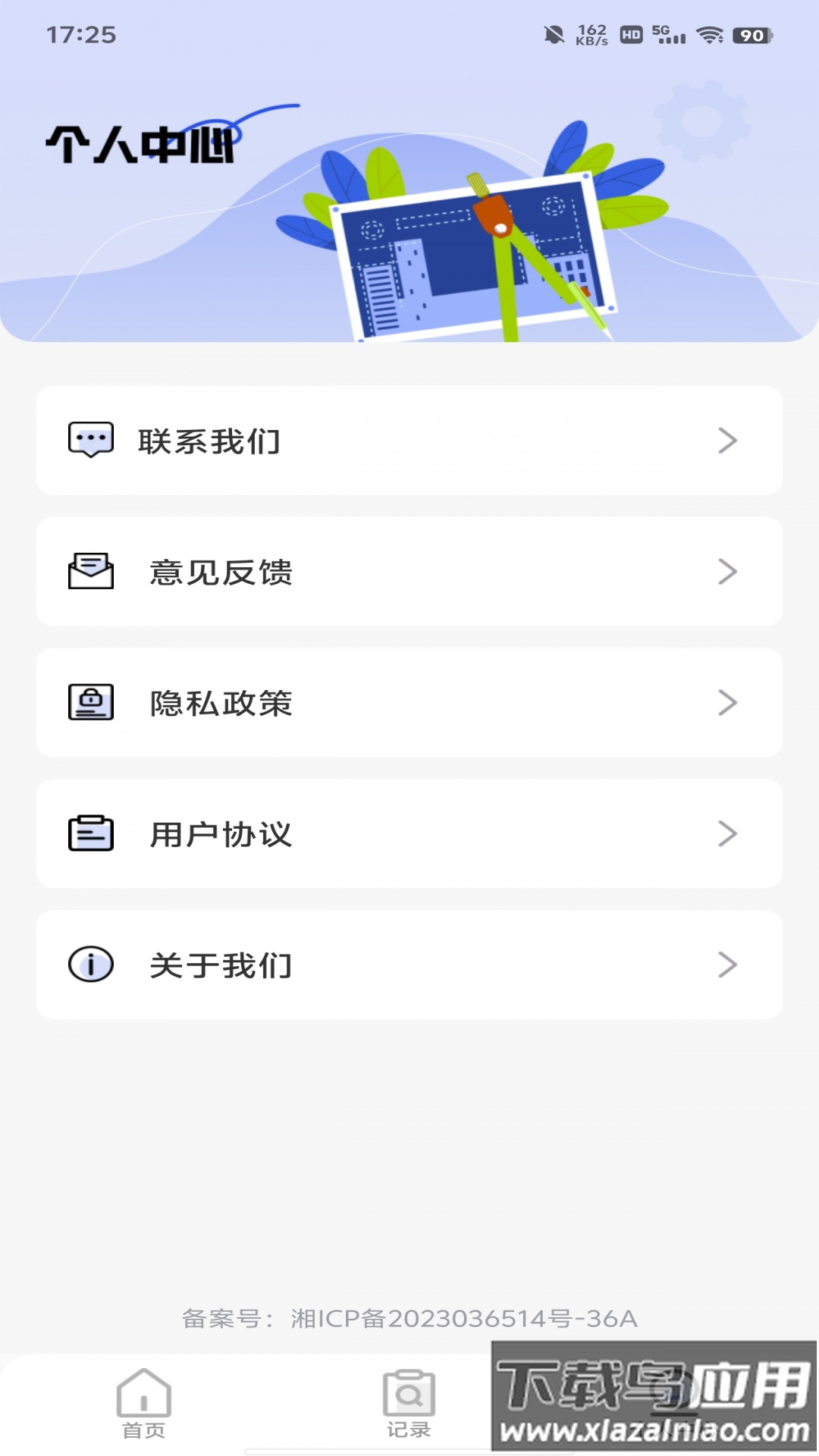
Task: Open 隐私政策 privacy policy row
Action: 409,703
